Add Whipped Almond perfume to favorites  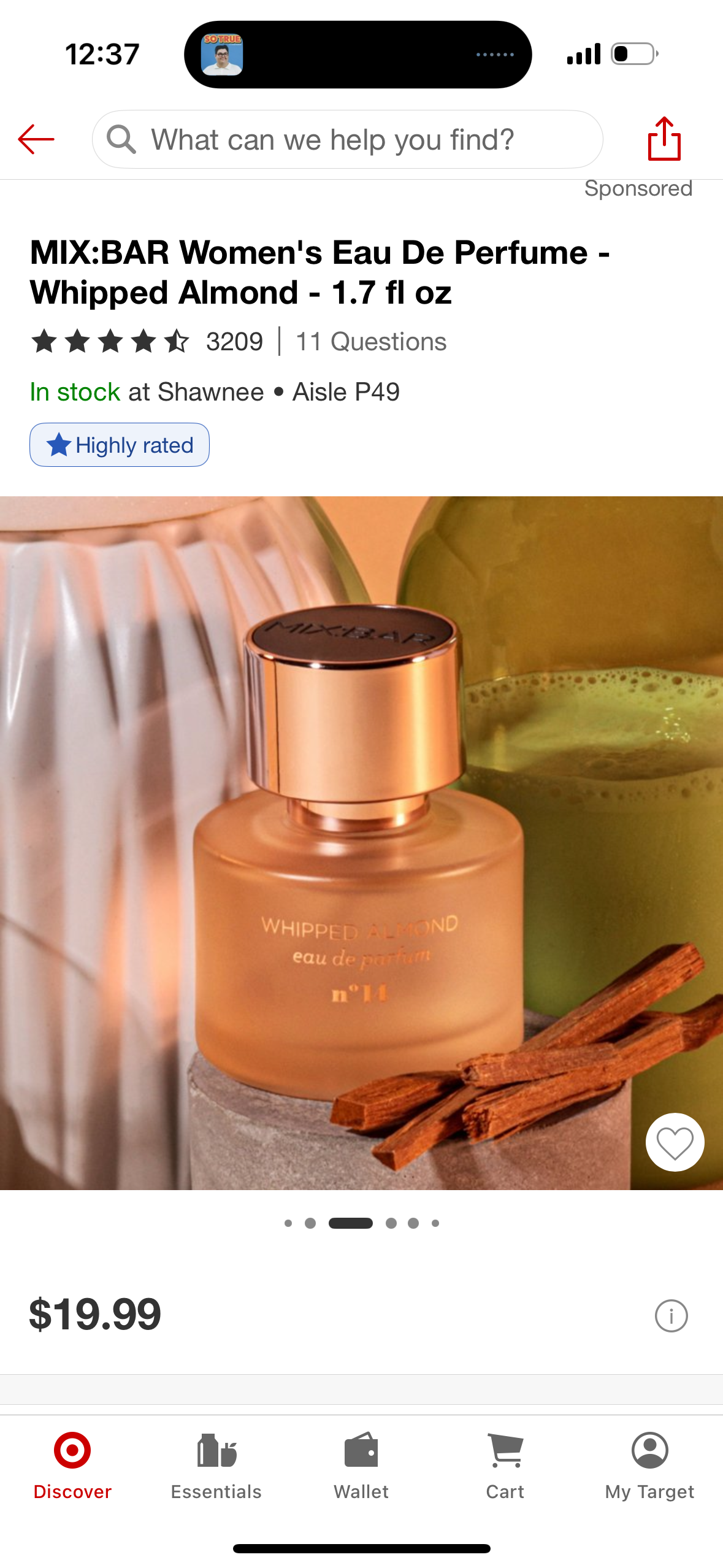675,1142
